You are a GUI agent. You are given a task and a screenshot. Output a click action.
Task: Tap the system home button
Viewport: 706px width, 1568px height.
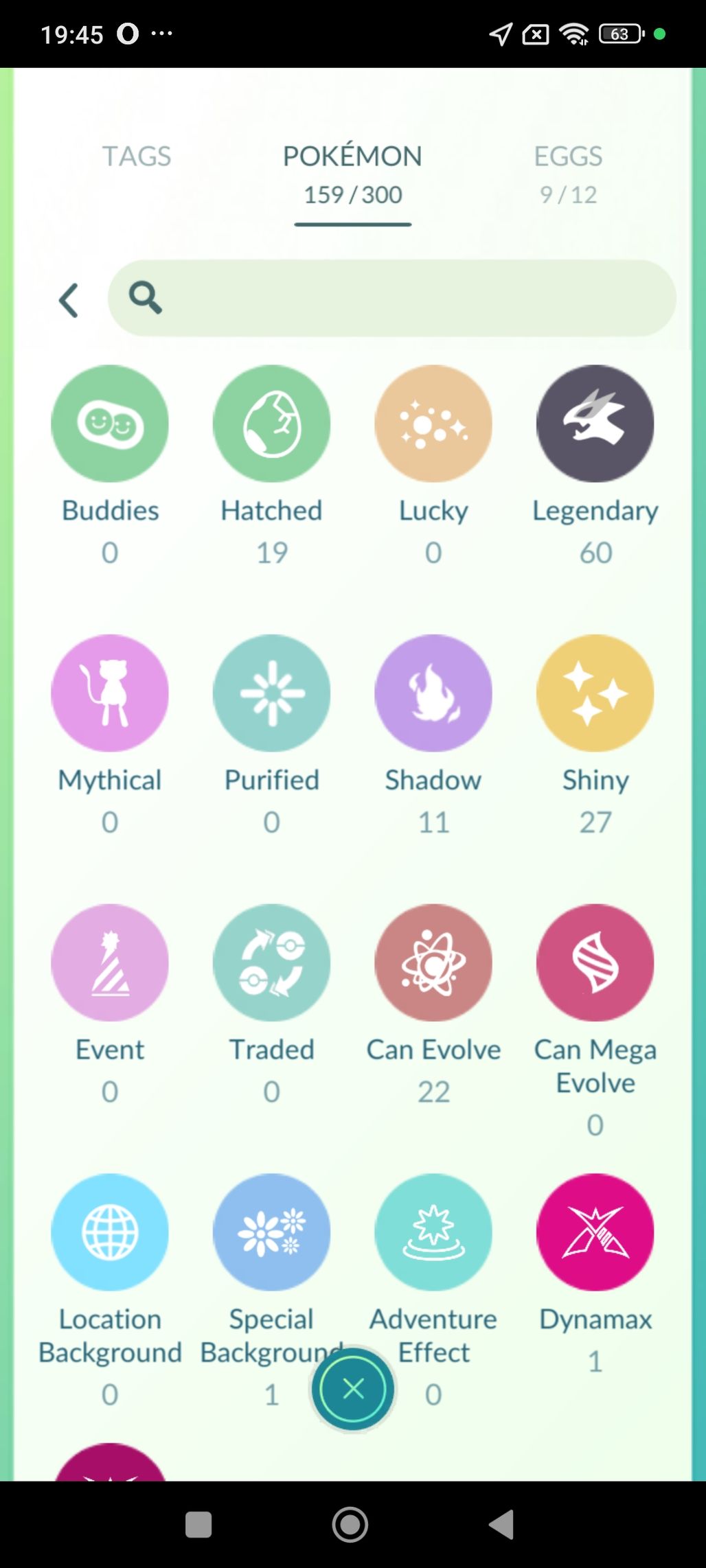coord(350,1525)
